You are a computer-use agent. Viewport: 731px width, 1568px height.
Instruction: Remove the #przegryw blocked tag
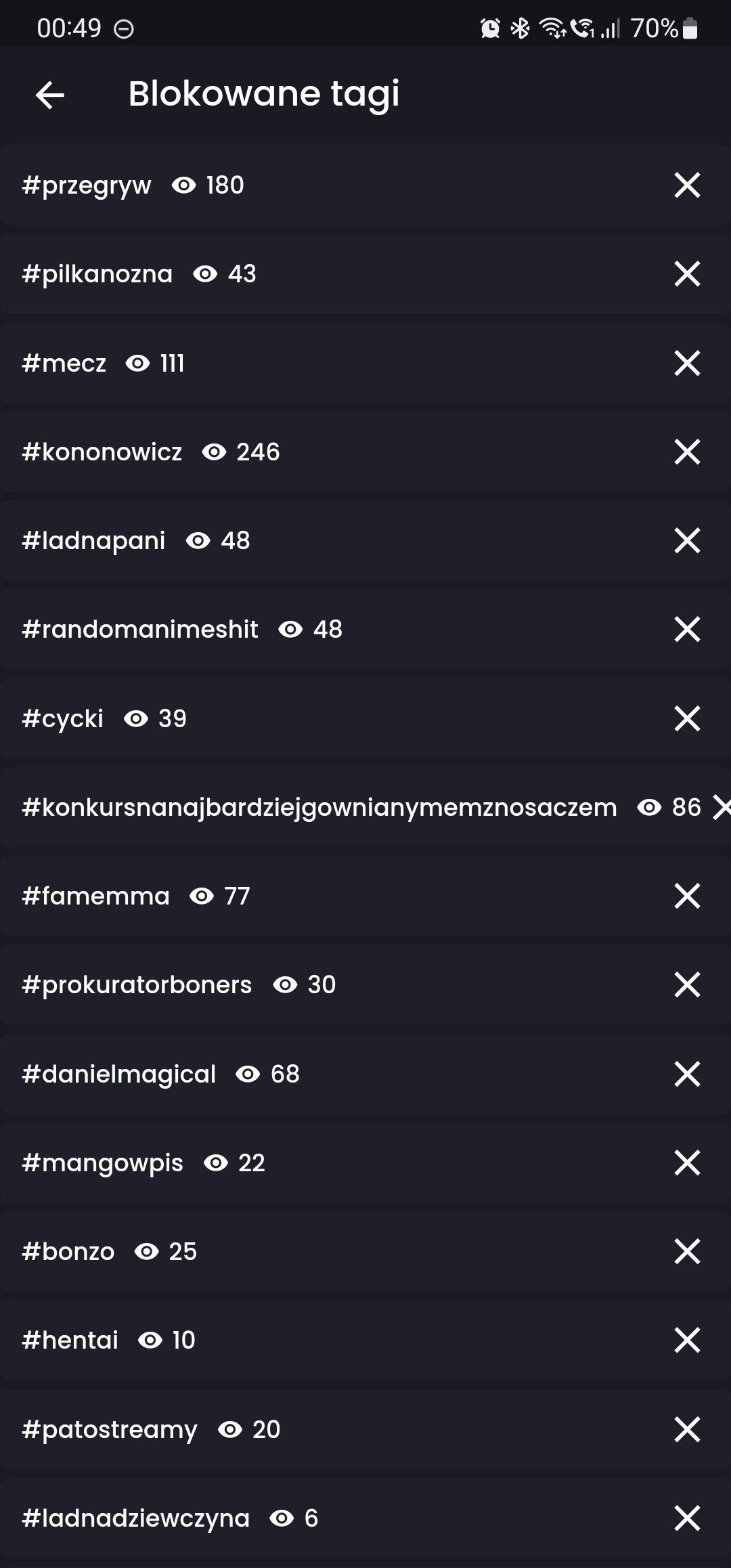(x=687, y=185)
